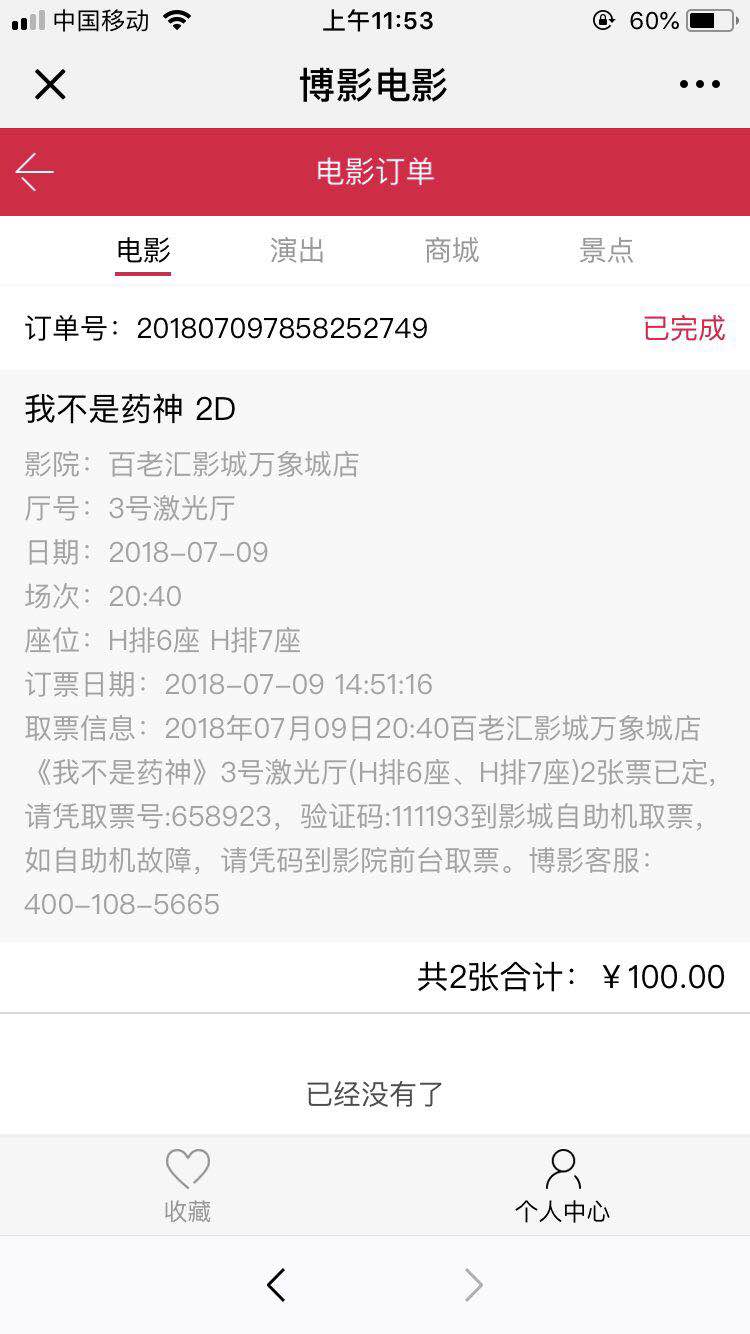Viewport: 750px width, 1334px height.
Task: Open 个人中心 via the person icon
Action: (562, 1167)
